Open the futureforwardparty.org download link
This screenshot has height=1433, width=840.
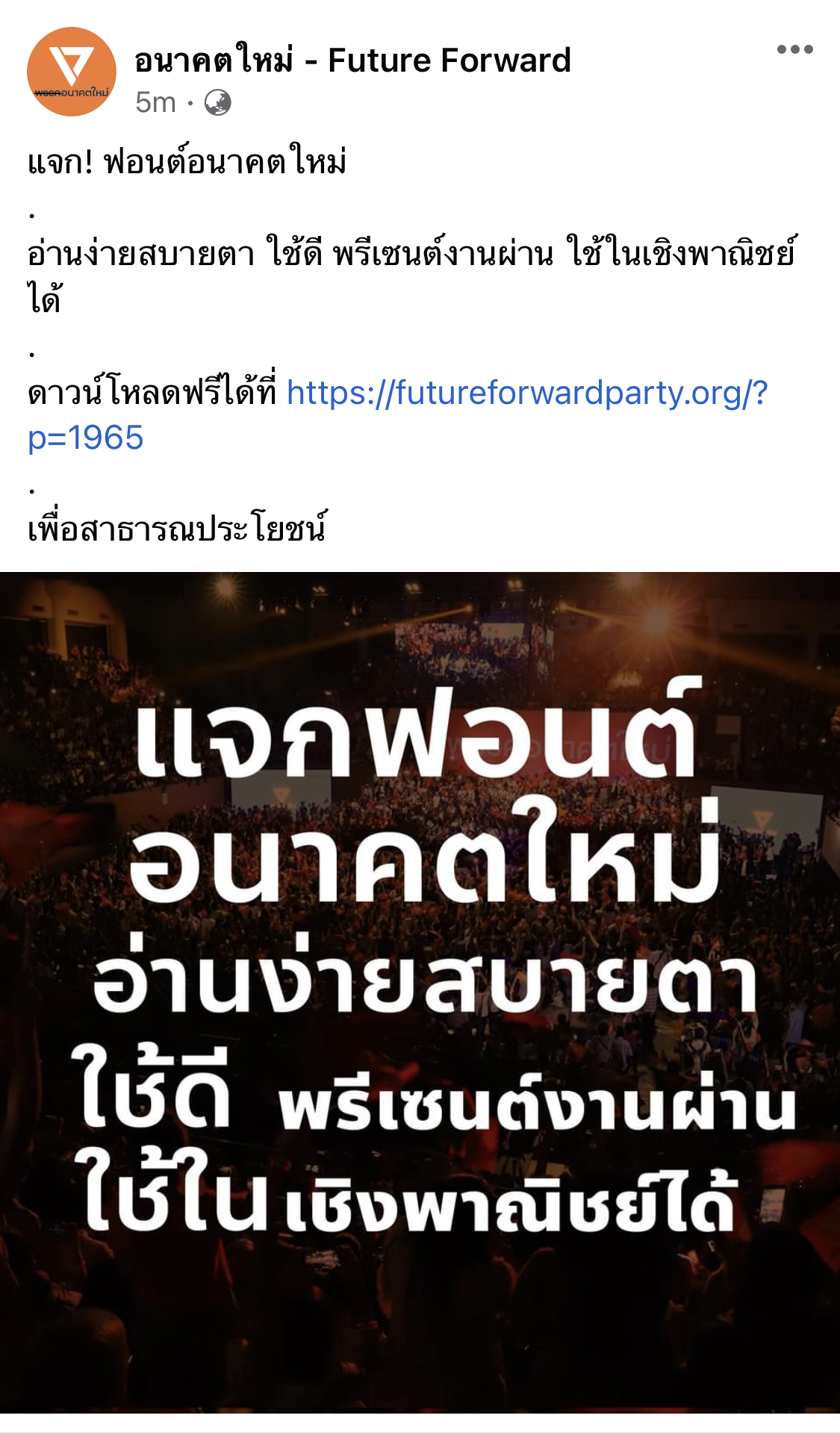tap(526, 393)
